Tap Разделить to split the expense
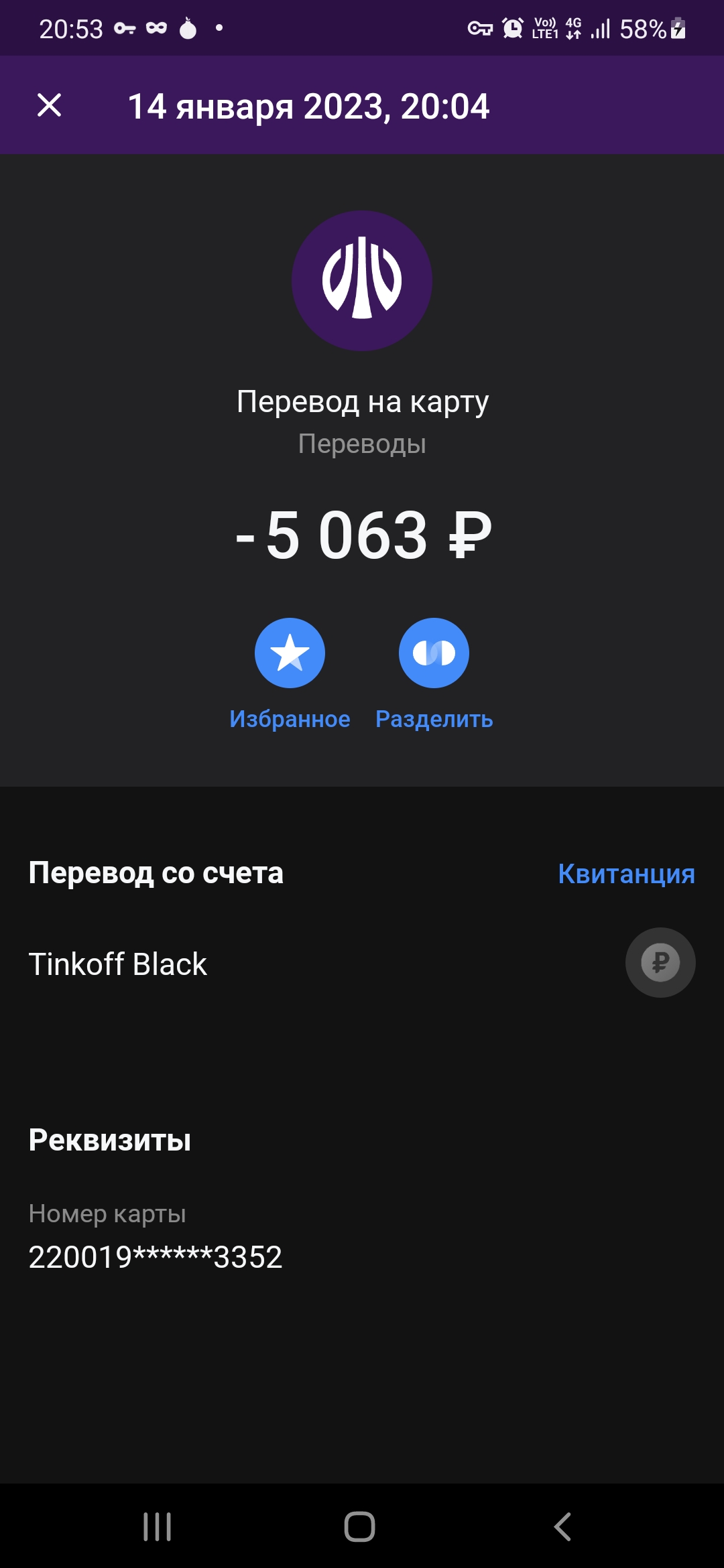This screenshot has height=1568, width=724. pyautogui.click(x=434, y=653)
